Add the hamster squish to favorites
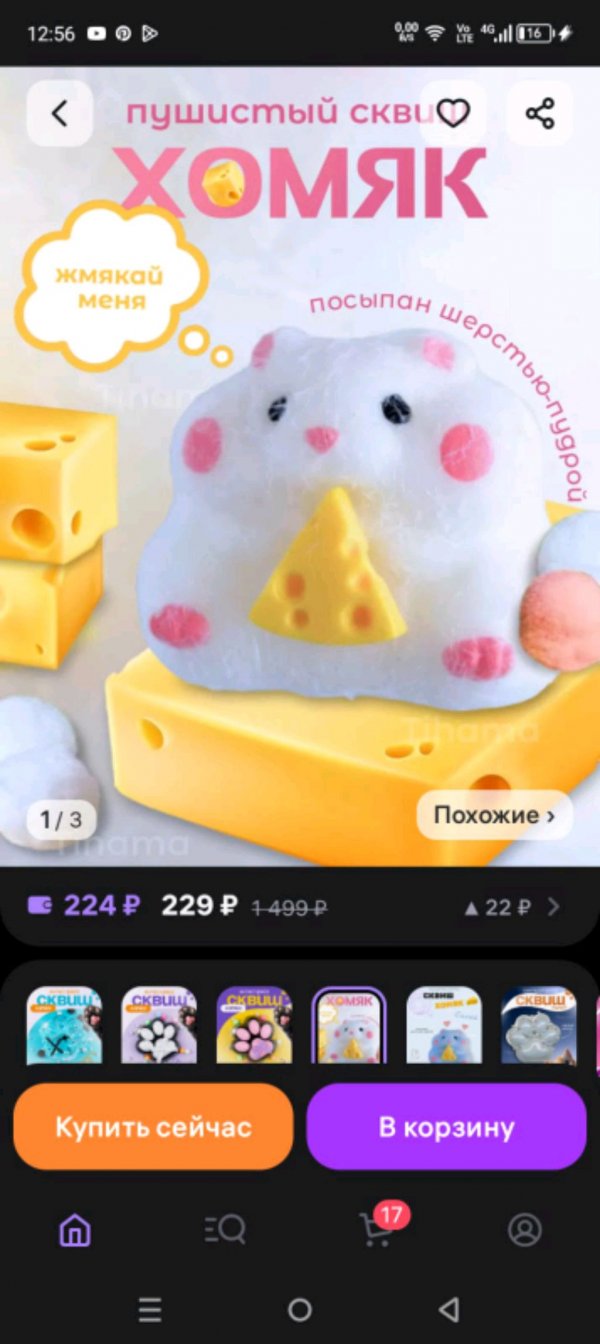Viewport: 600px width, 1344px height. (453, 114)
